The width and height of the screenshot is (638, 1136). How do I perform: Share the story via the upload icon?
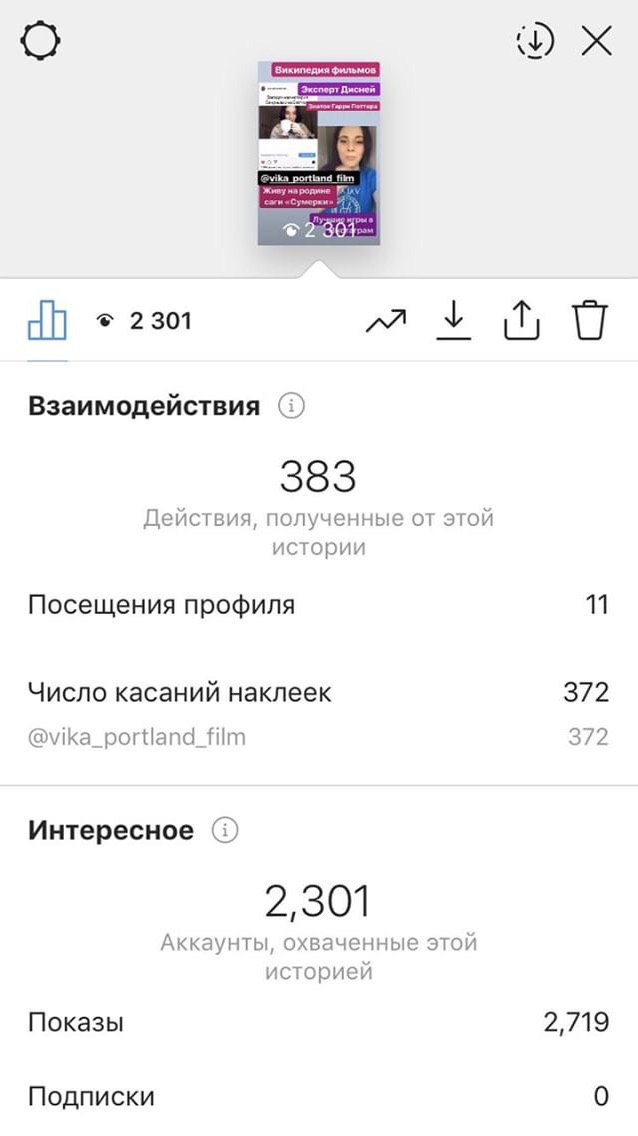tap(521, 320)
